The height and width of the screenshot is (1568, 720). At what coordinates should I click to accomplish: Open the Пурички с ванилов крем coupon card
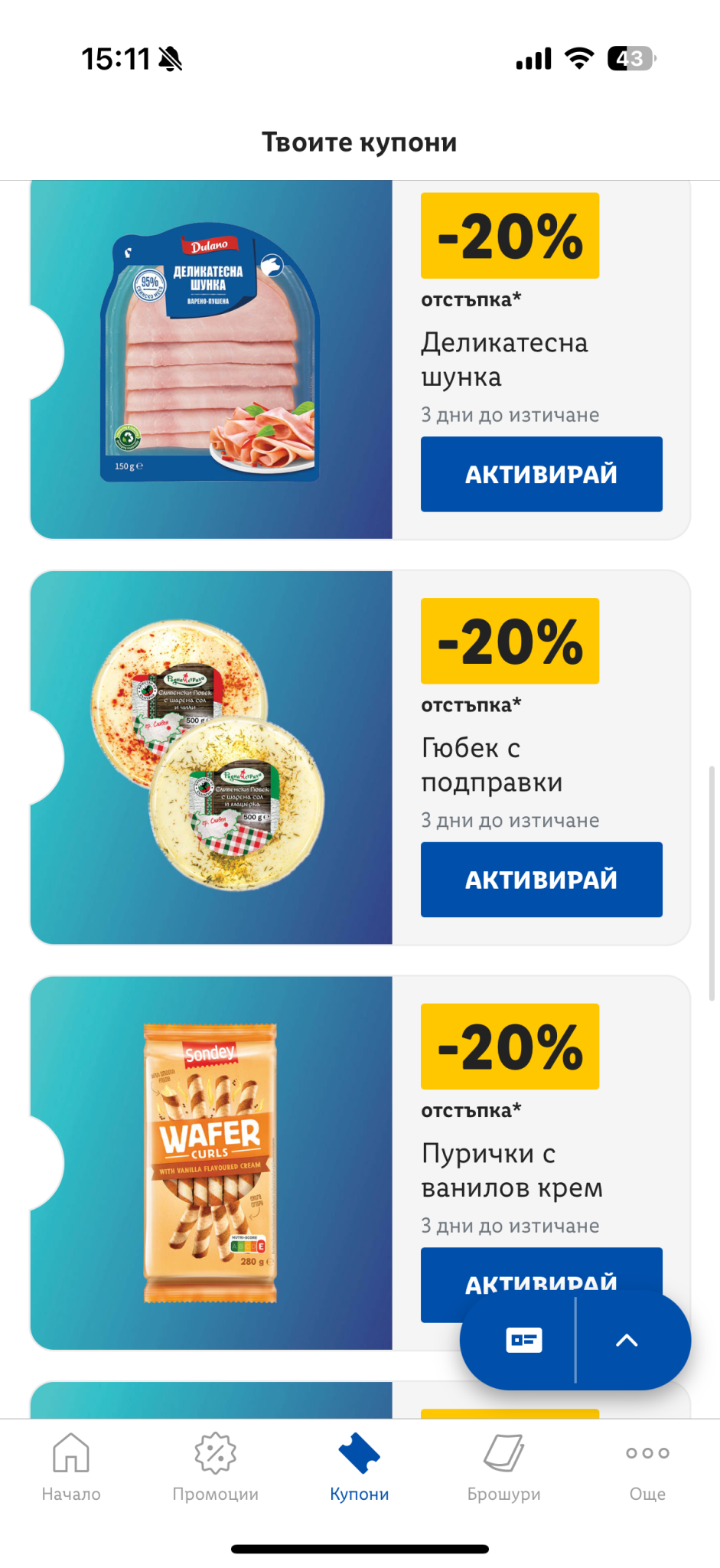pos(211,1162)
